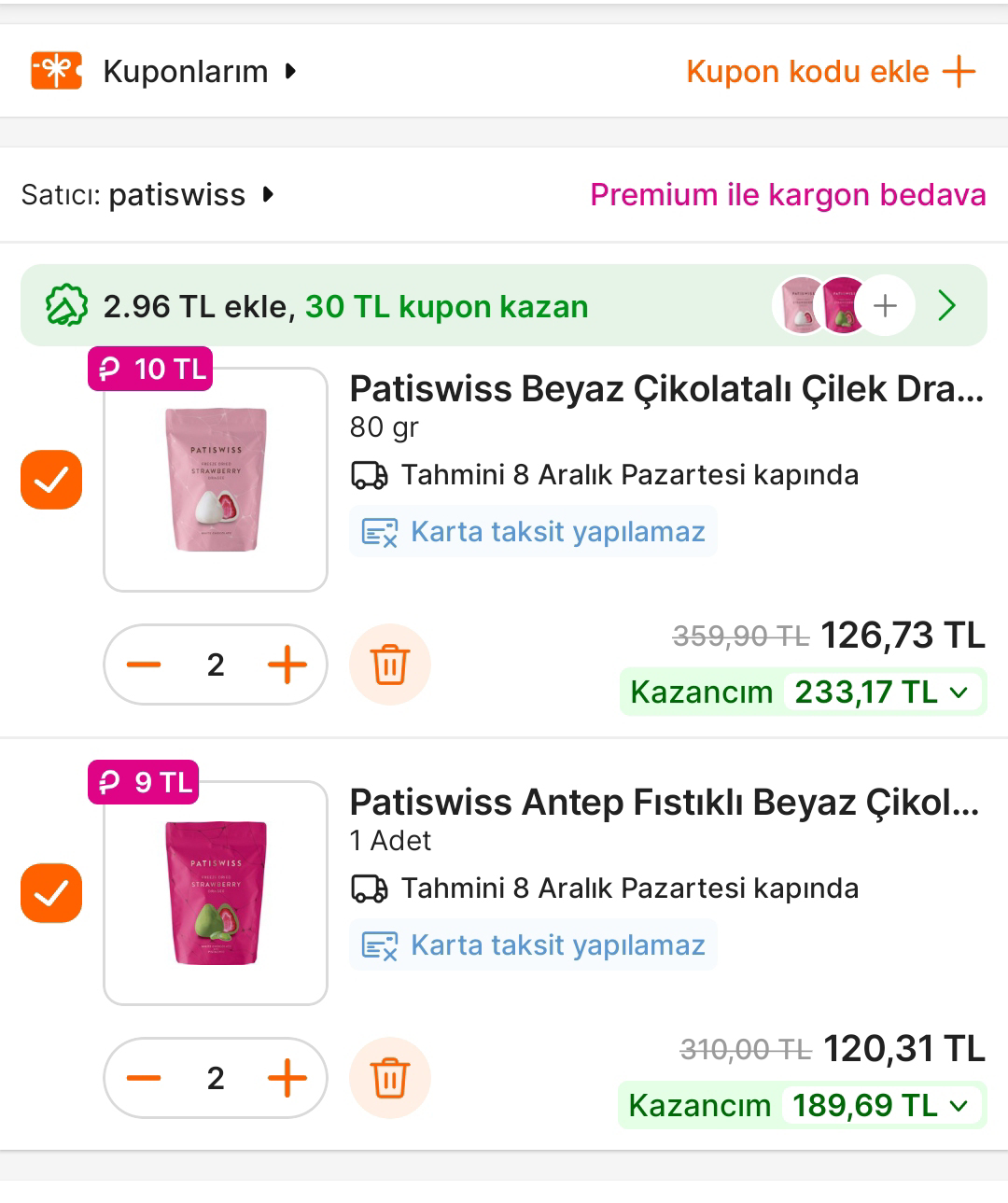
Task: Click Kupon kodu ekle
Action: tap(806, 71)
